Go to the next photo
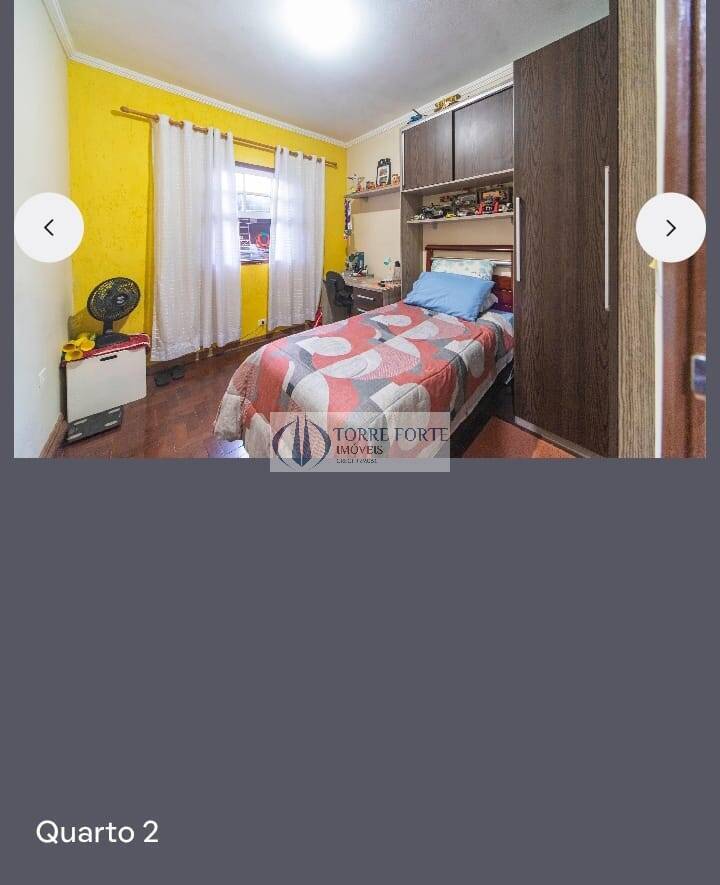This screenshot has width=720, height=885. click(x=670, y=228)
